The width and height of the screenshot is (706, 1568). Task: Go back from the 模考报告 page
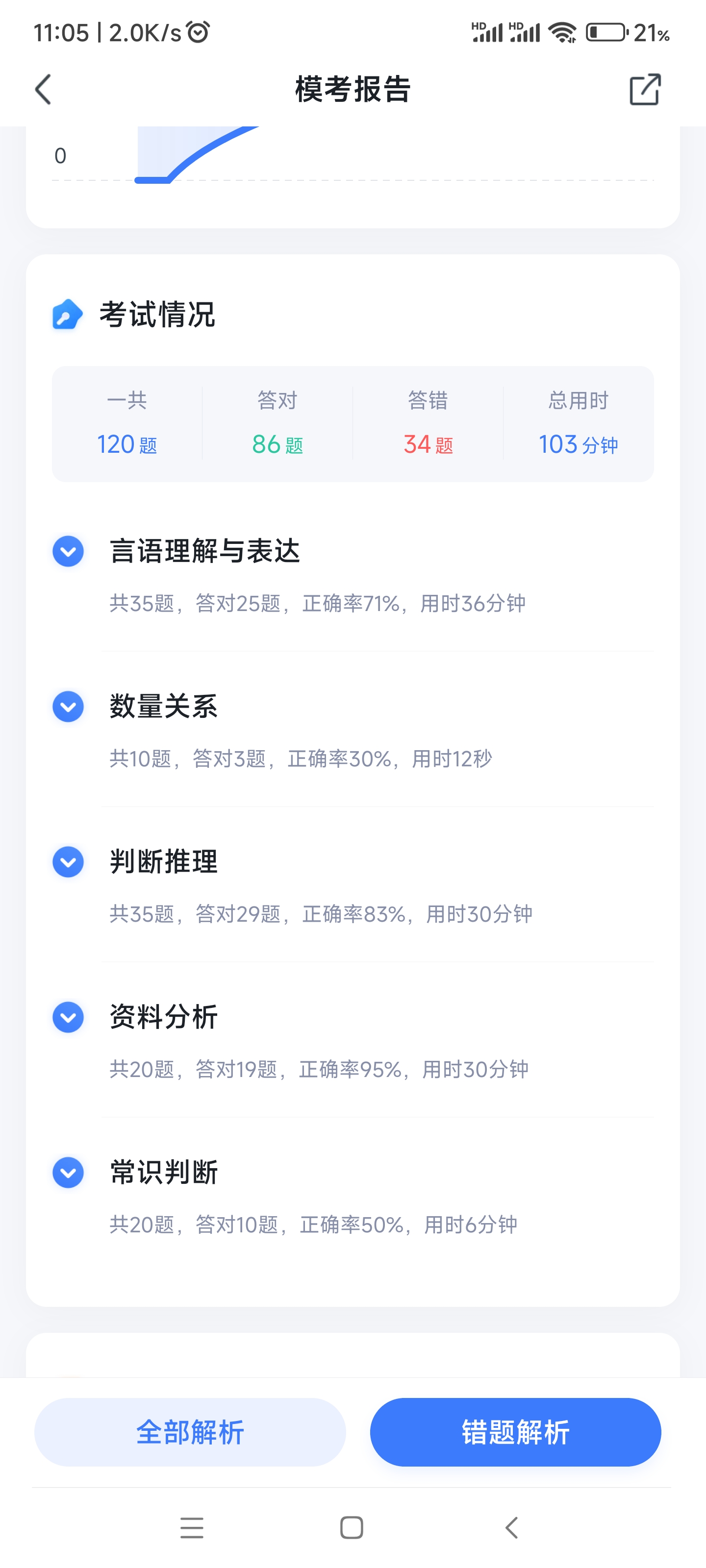point(43,90)
